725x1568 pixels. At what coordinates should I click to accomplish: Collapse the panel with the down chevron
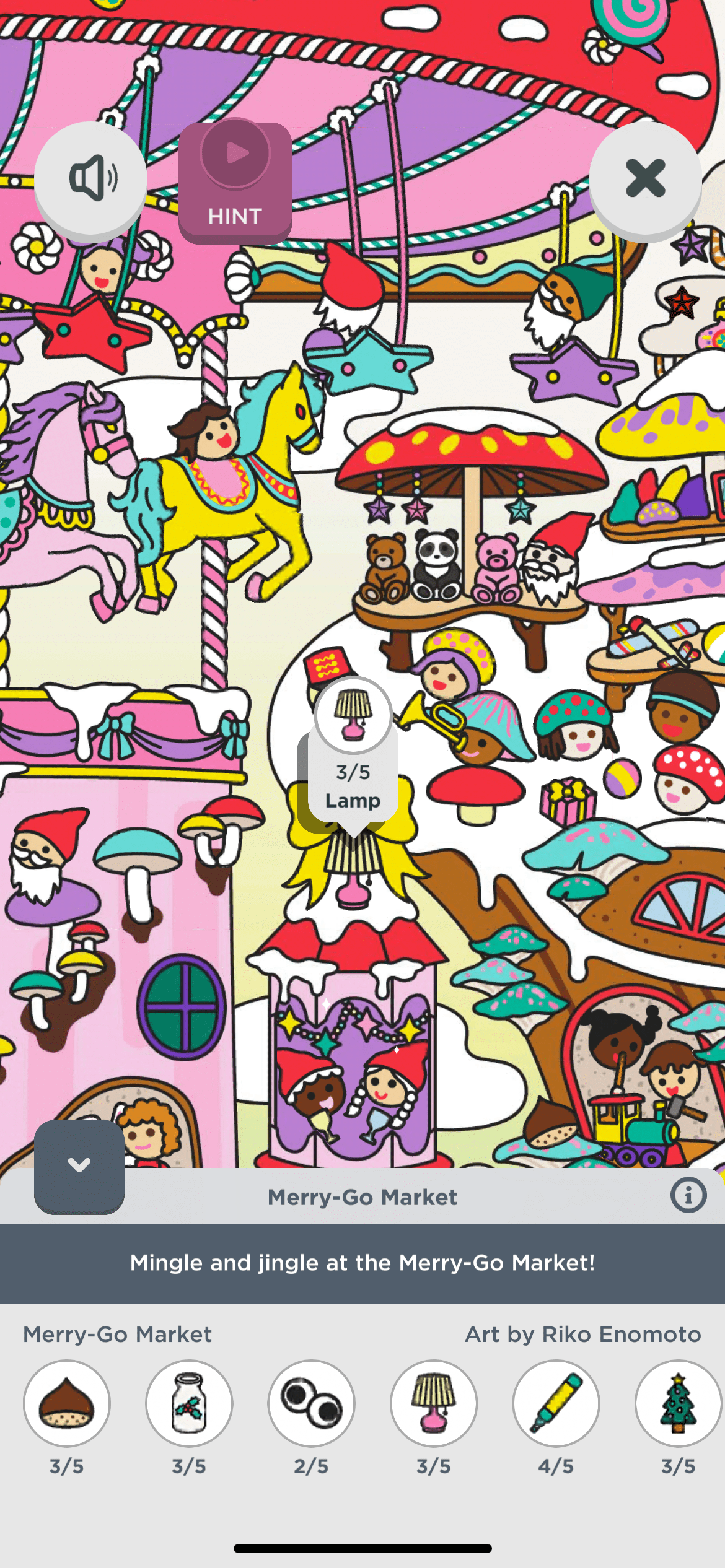pos(79,1165)
